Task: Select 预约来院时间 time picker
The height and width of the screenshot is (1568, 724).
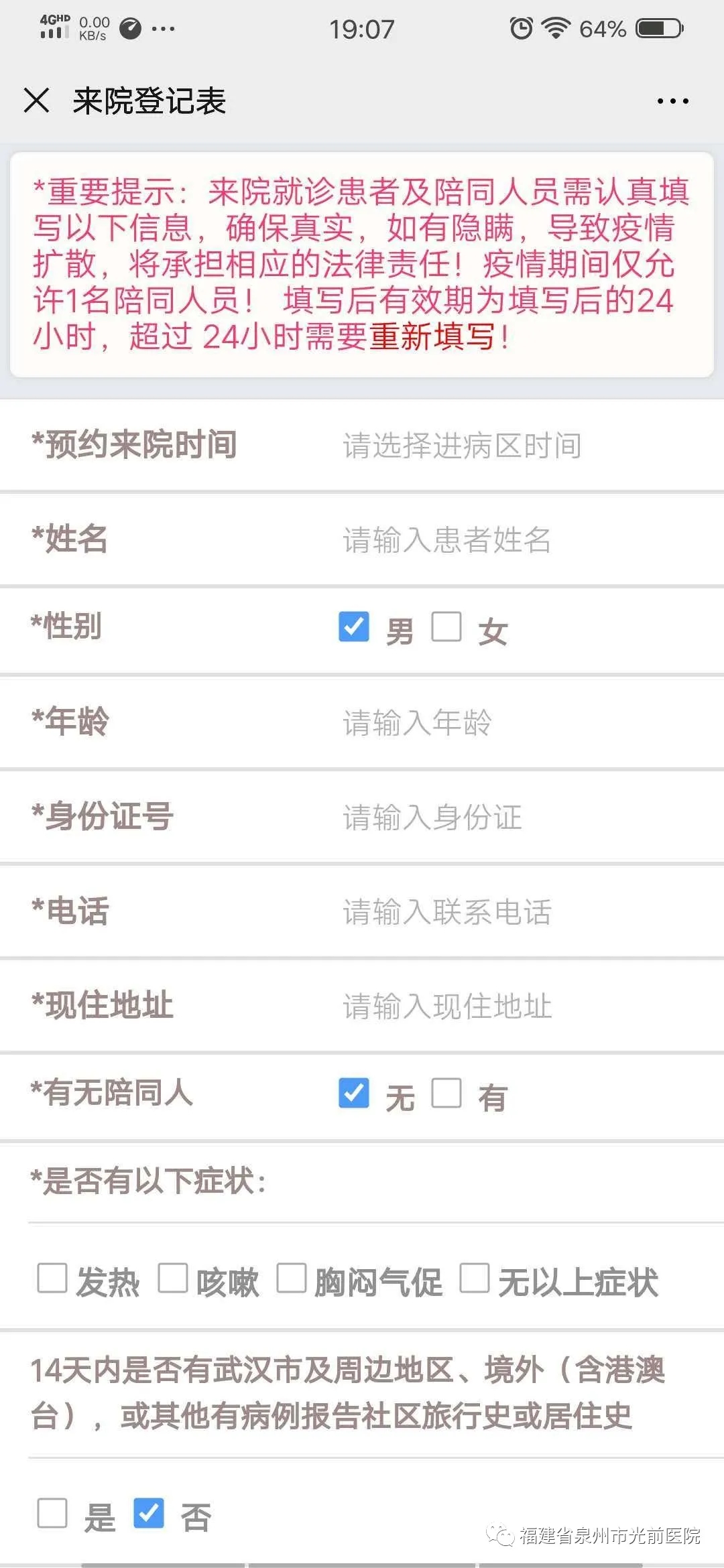Action: (x=462, y=446)
